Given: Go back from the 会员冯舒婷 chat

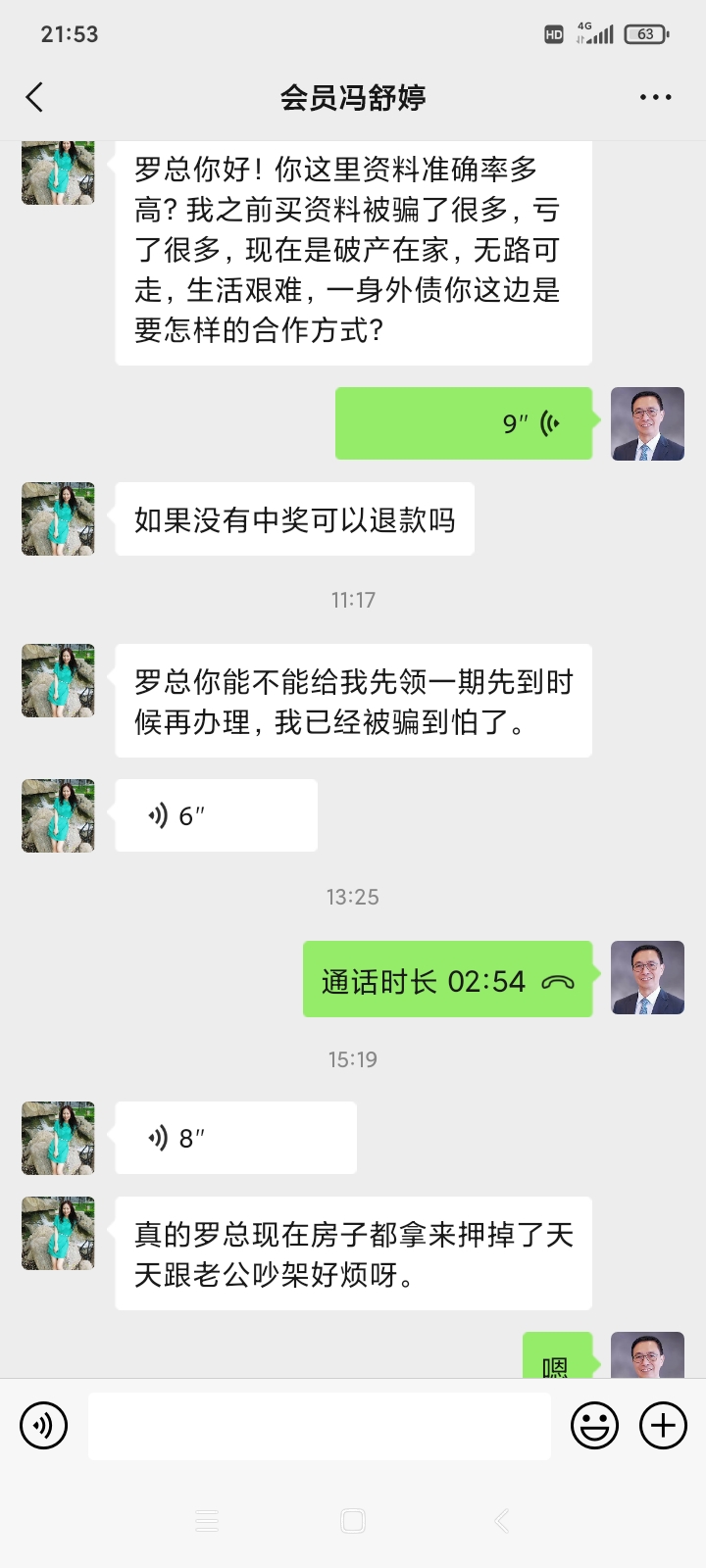Looking at the screenshot, I should click(x=35, y=97).
